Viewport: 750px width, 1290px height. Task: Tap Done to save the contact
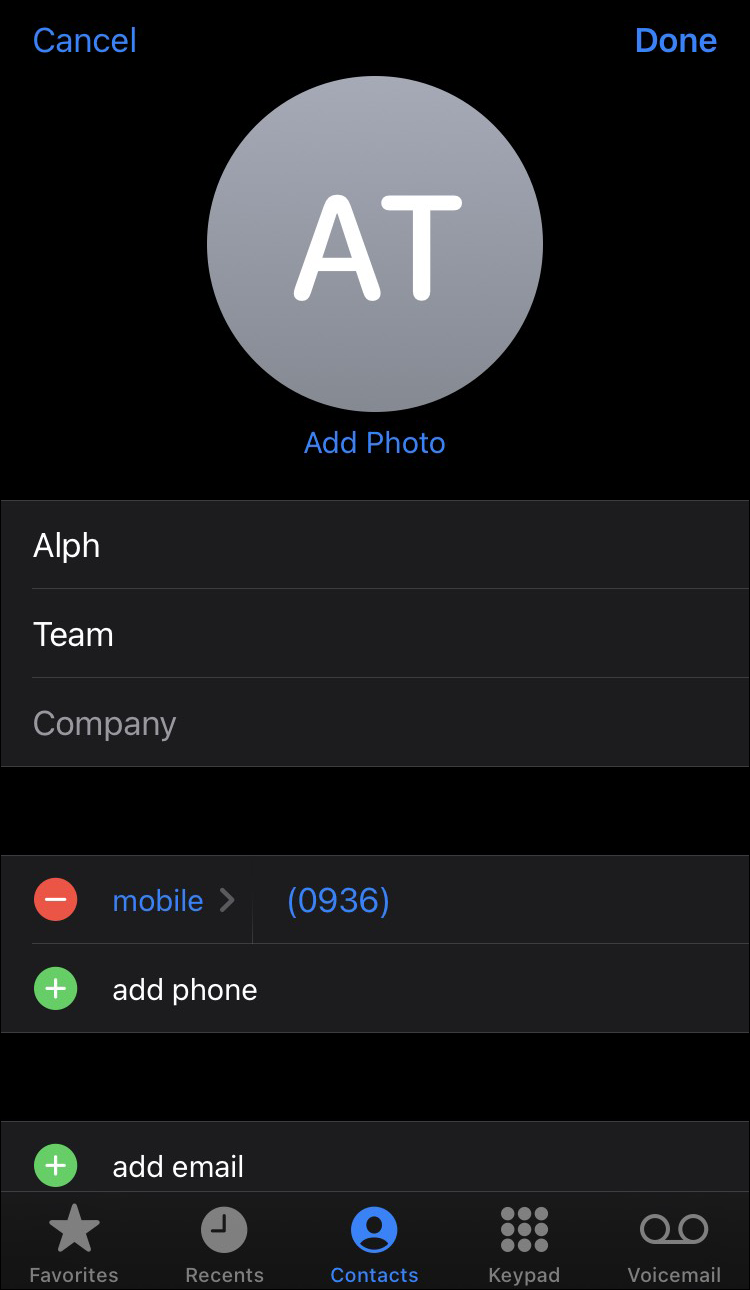tap(675, 41)
